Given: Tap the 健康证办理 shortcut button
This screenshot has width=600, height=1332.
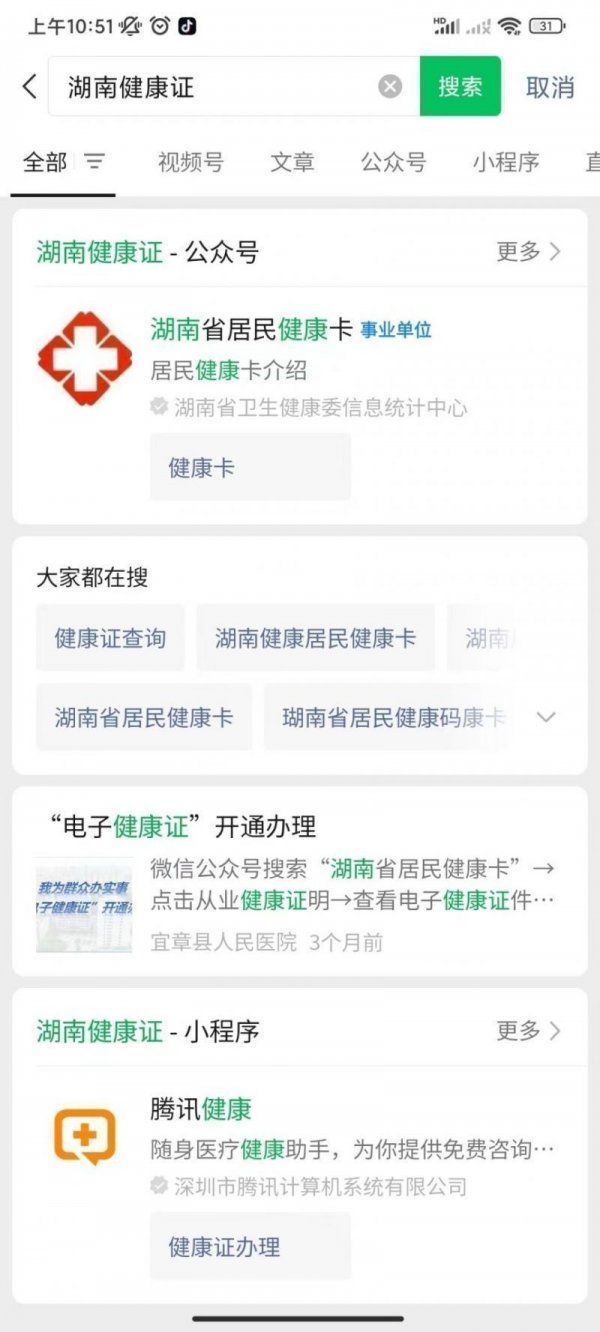Looking at the screenshot, I should point(250,1246).
